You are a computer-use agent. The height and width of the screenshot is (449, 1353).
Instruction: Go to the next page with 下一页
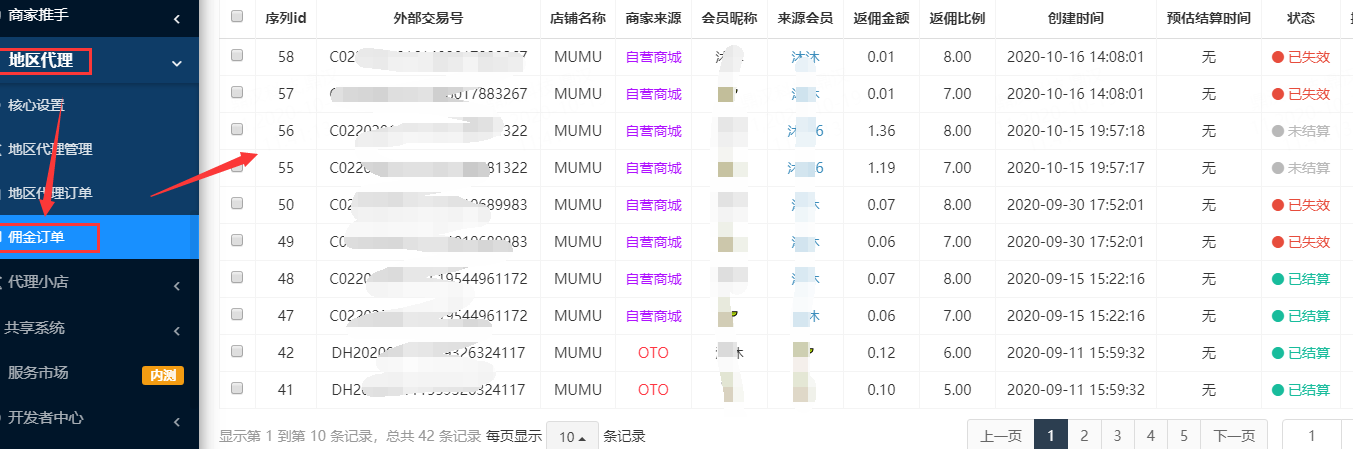coord(1233,436)
